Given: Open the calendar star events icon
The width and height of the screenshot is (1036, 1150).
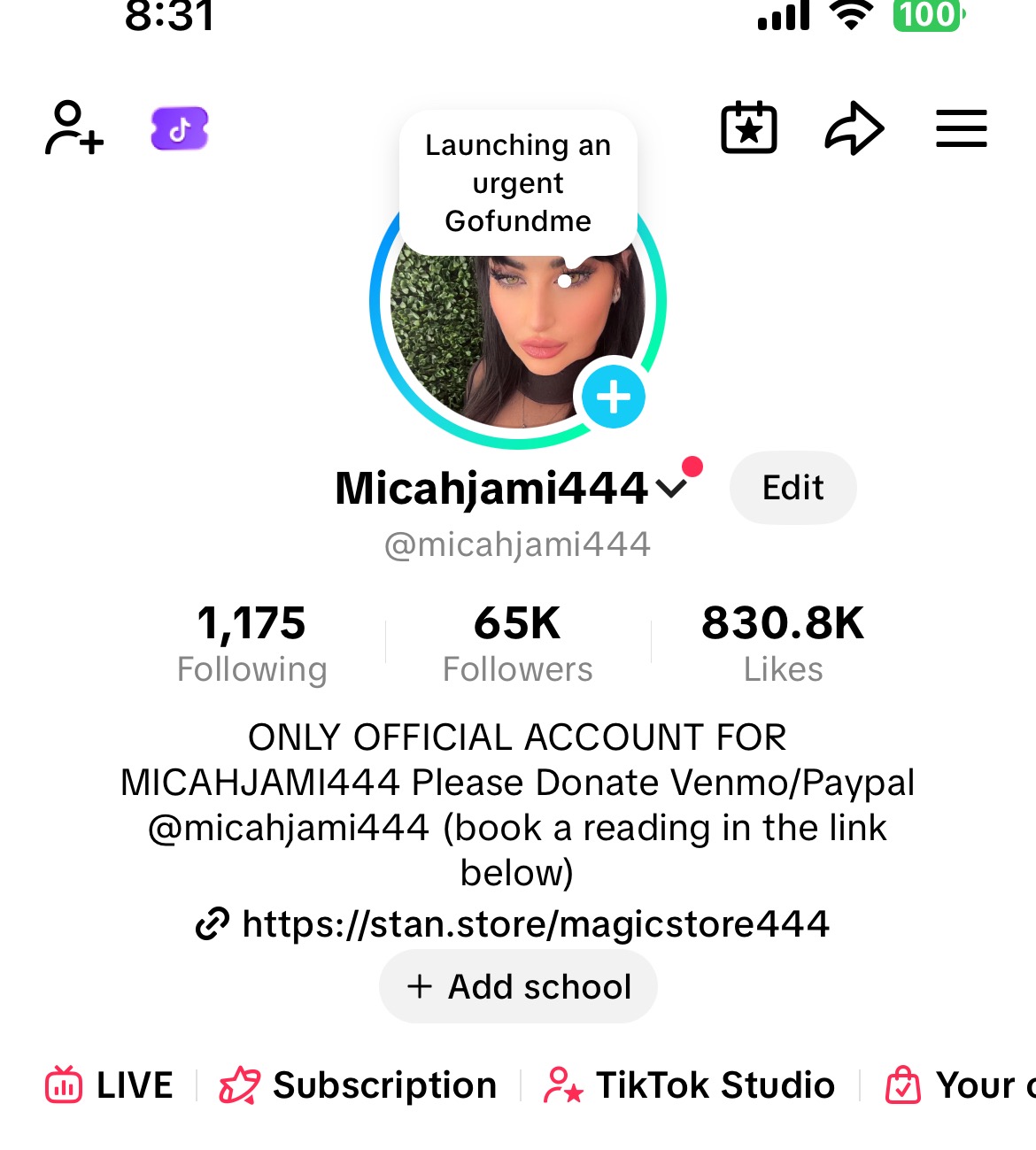Looking at the screenshot, I should tap(749, 128).
